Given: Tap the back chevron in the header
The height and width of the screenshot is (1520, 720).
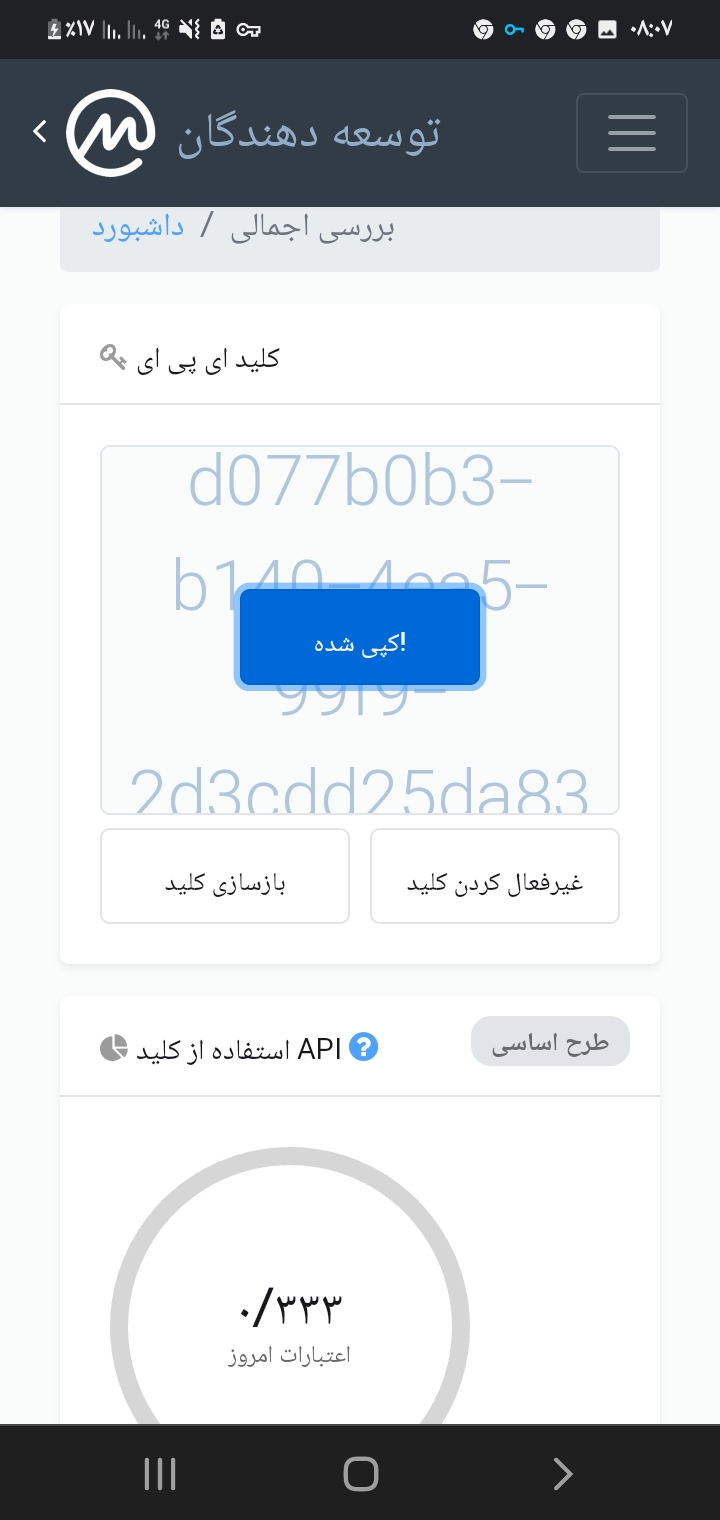Looking at the screenshot, I should pyautogui.click(x=38, y=131).
